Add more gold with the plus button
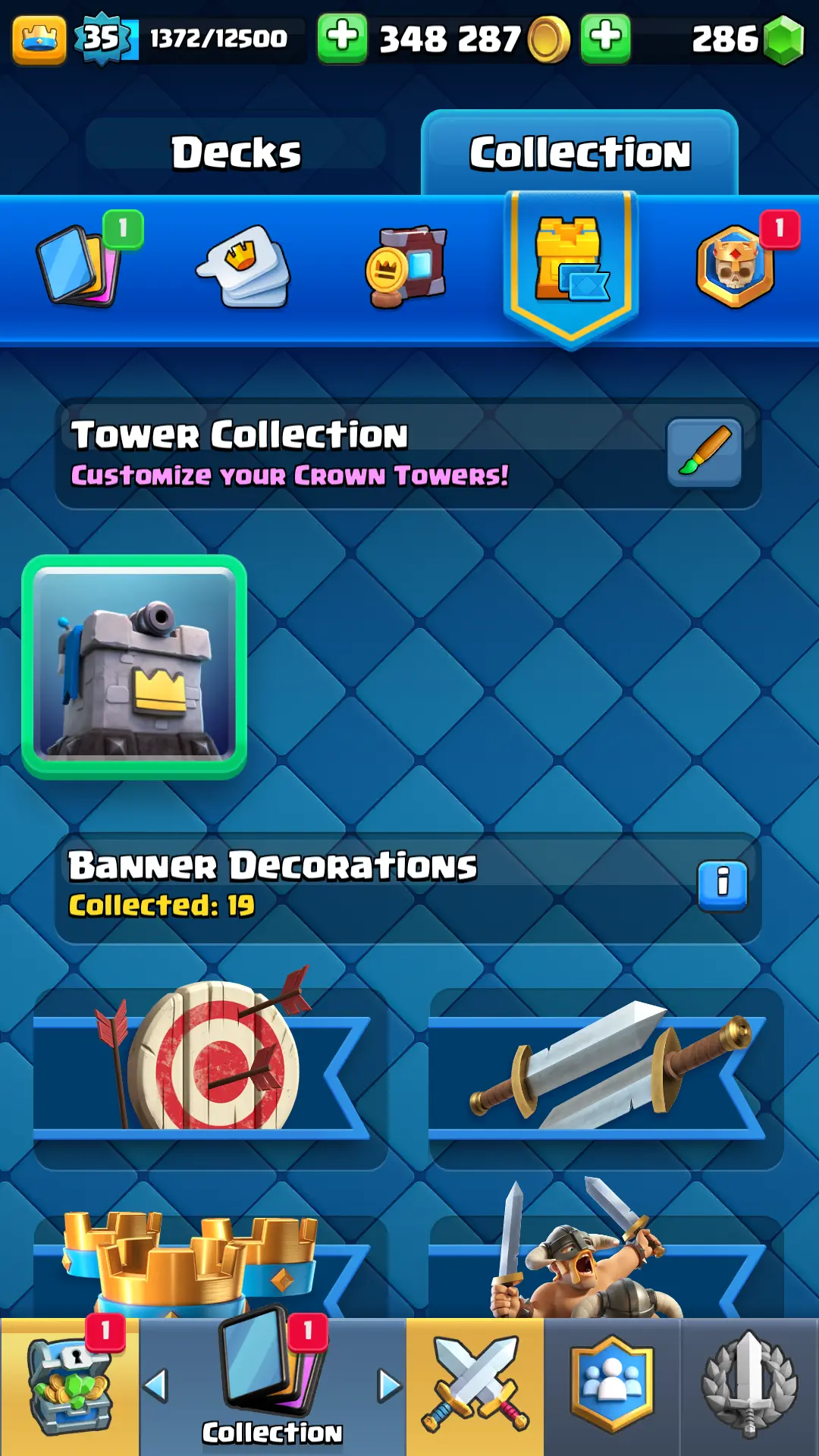This screenshot has width=819, height=1456. [x=343, y=38]
